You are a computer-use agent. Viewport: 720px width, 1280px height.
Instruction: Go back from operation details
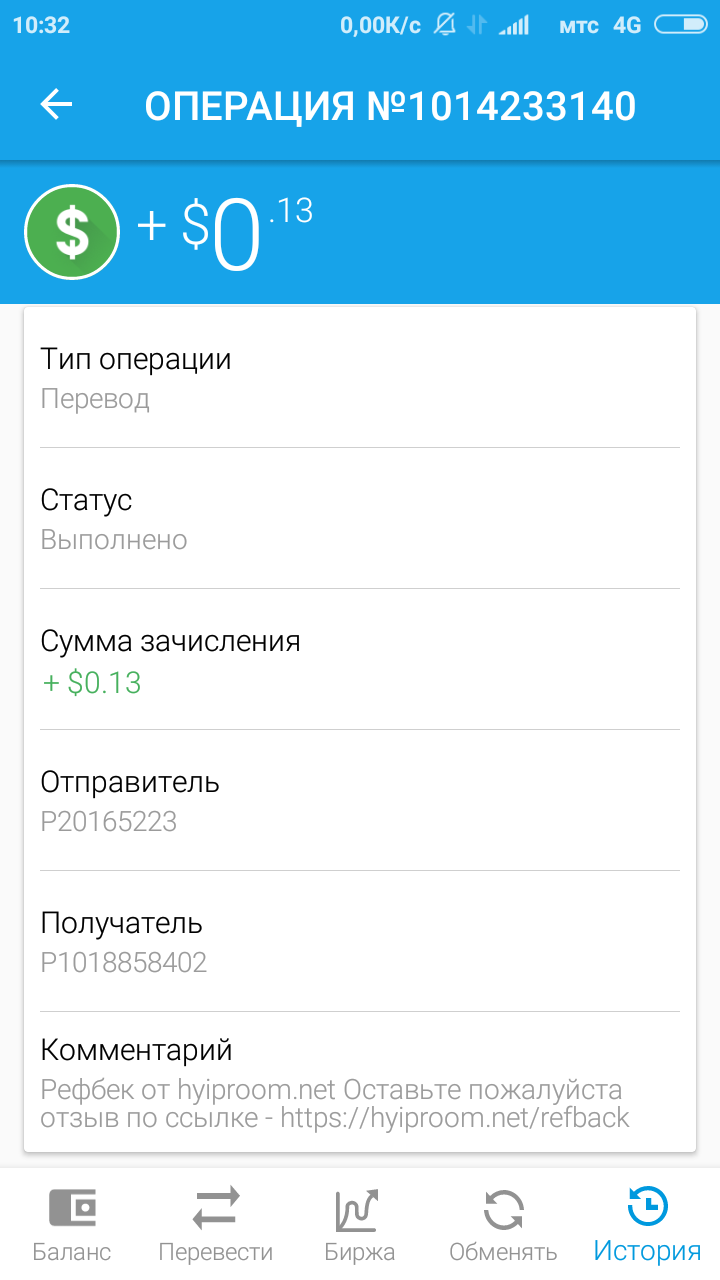click(x=57, y=105)
